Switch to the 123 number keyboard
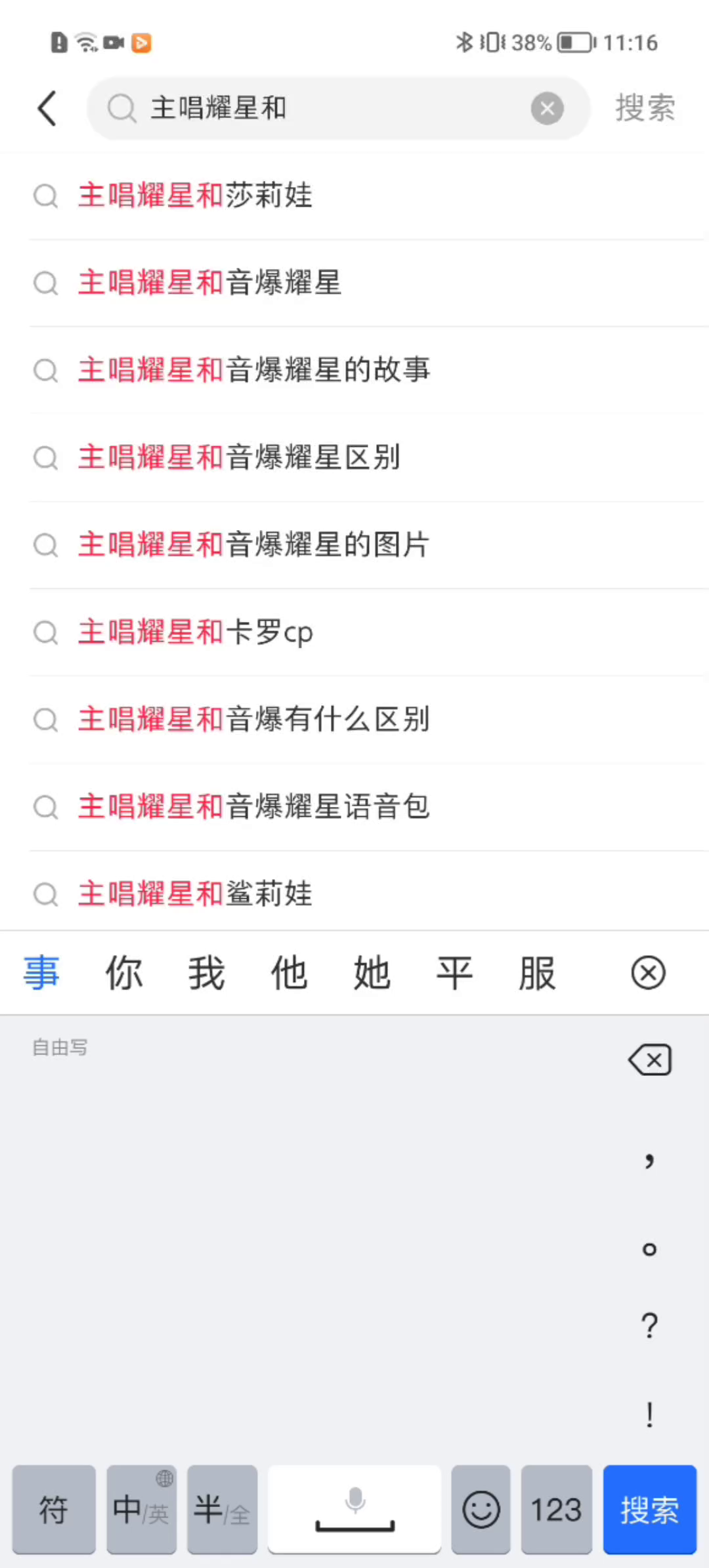 point(556,1509)
